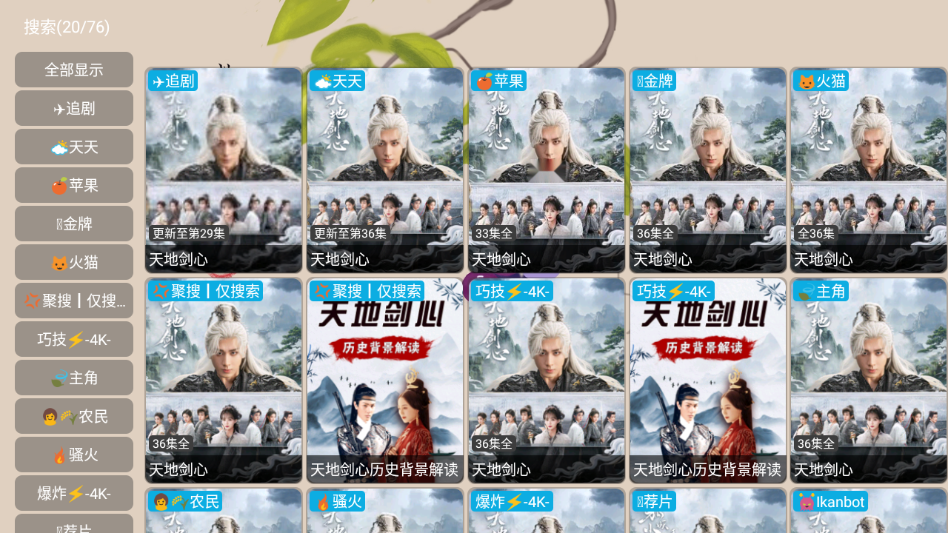
Task: Select 爆炸 -4K- source filter
Action: [74, 493]
